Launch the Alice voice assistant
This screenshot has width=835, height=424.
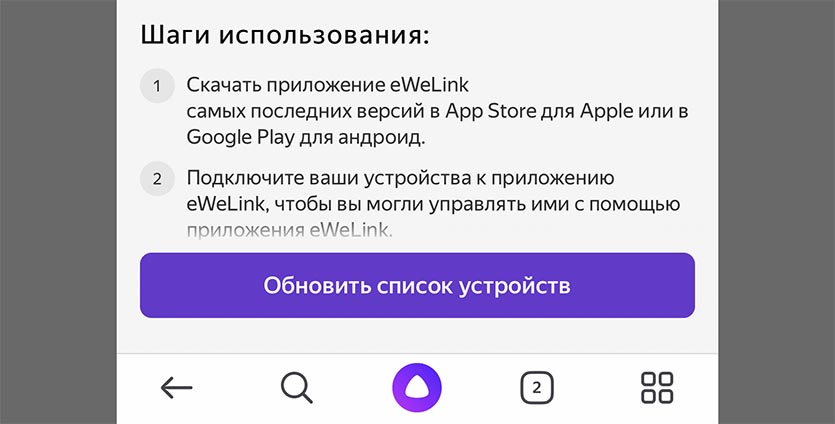pyautogui.click(x=417, y=388)
